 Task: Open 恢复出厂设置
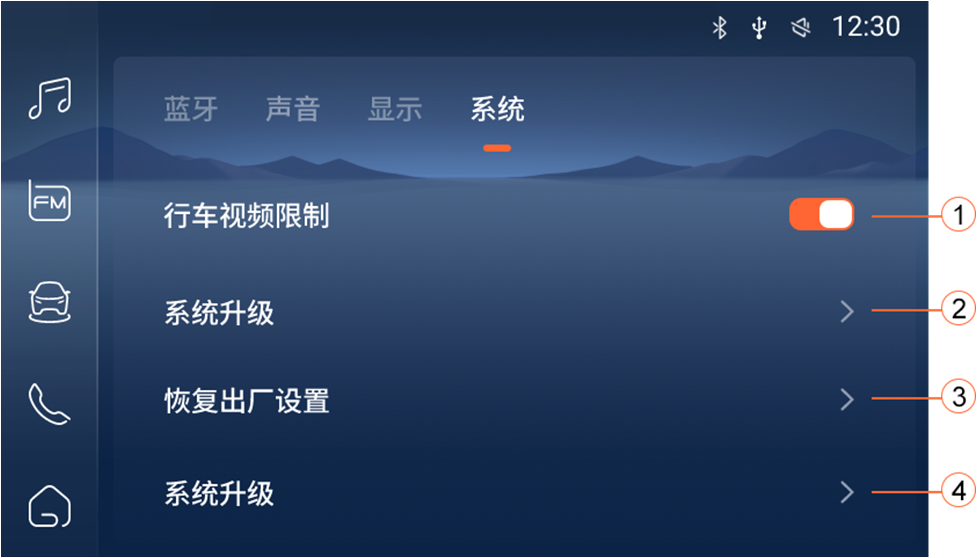pyautogui.click(x=510, y=401)
